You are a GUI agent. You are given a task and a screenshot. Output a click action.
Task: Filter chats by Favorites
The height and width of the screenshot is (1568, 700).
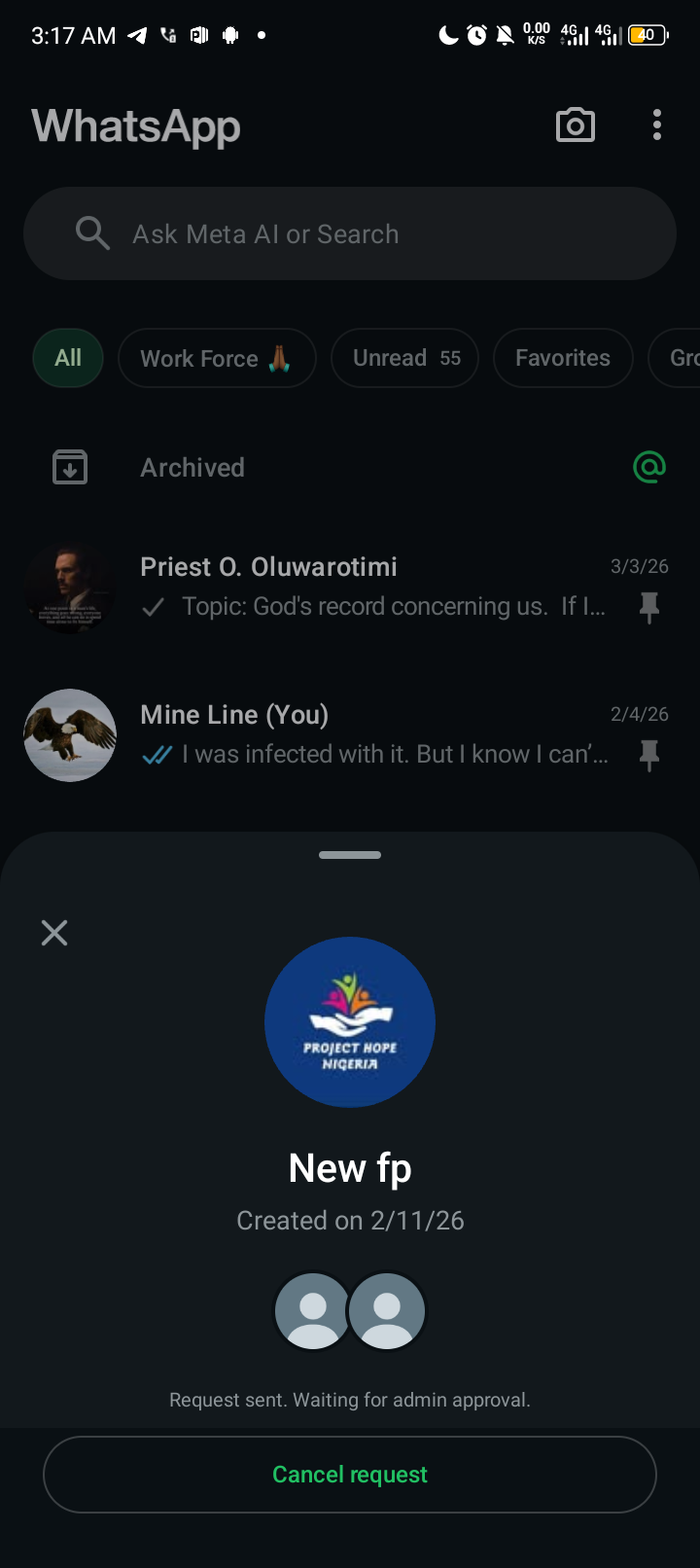point(562,358)
